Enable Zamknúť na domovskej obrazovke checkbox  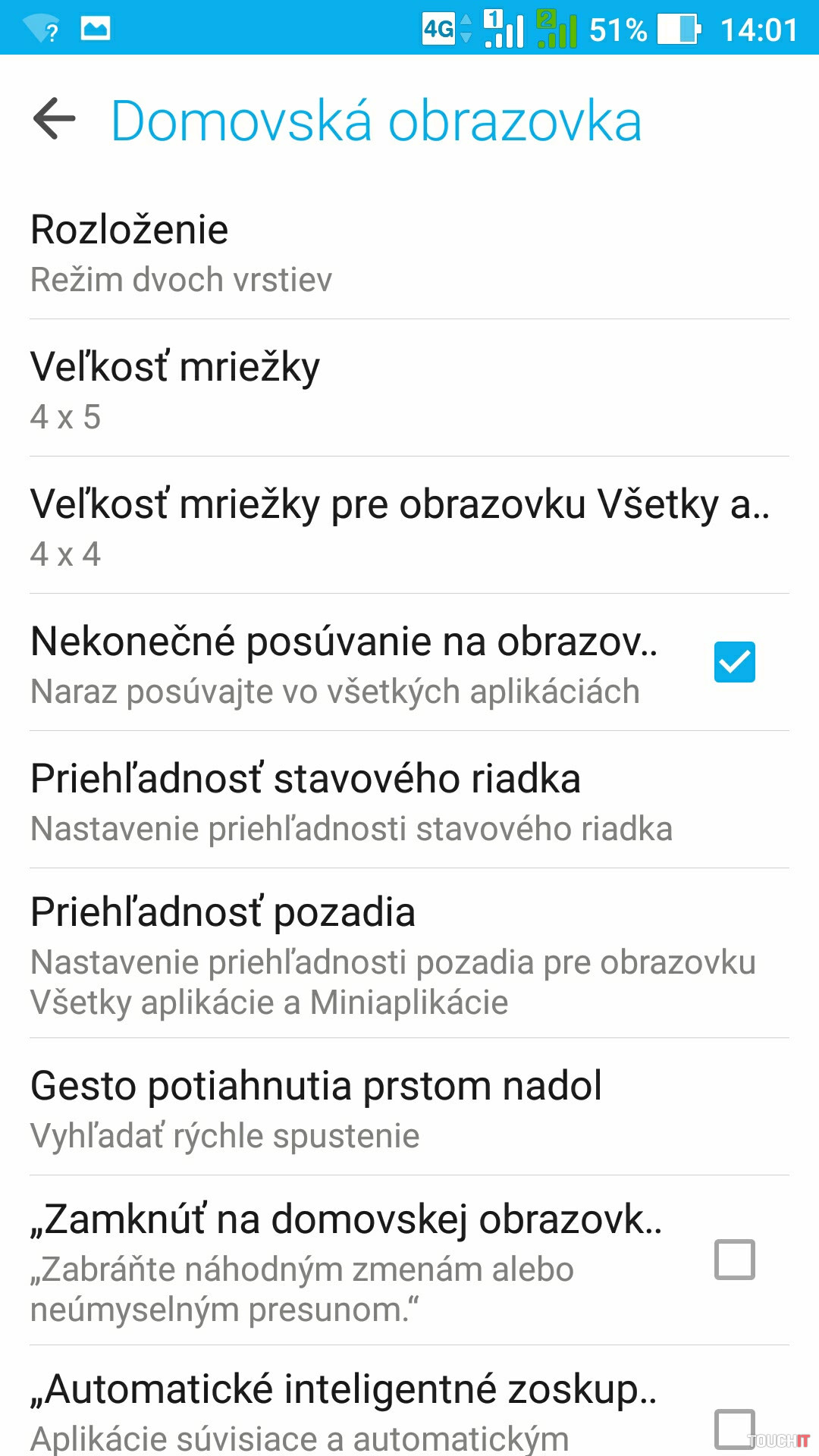pos(734,1260)
